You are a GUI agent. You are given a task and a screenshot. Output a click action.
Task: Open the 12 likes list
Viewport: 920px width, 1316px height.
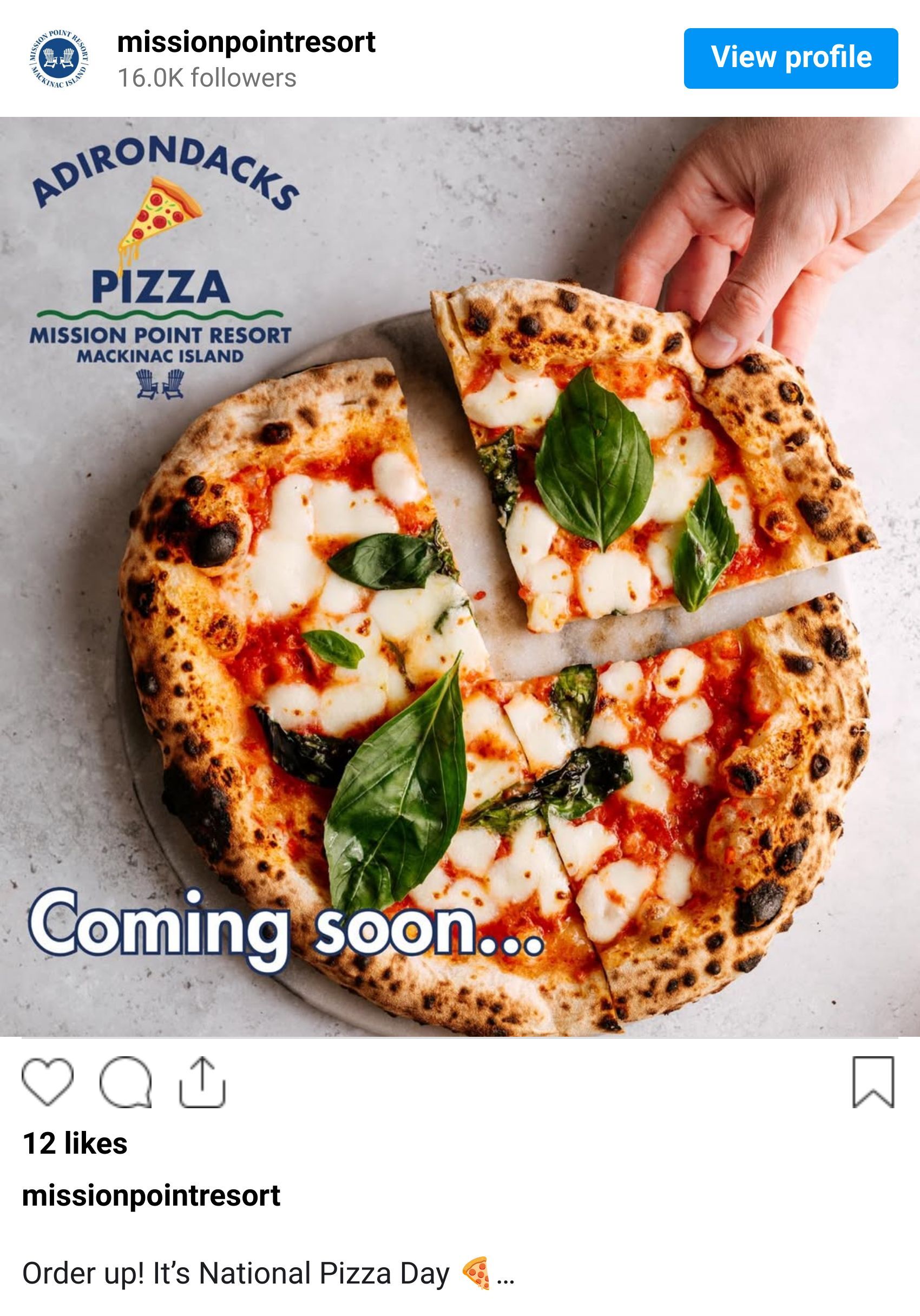(x=75, y=1143)
